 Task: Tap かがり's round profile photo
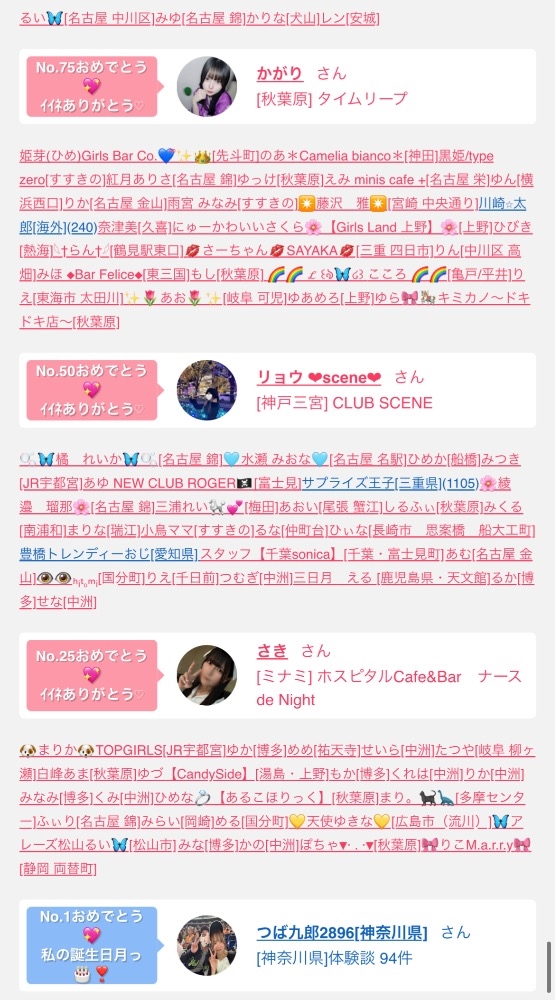207,86
